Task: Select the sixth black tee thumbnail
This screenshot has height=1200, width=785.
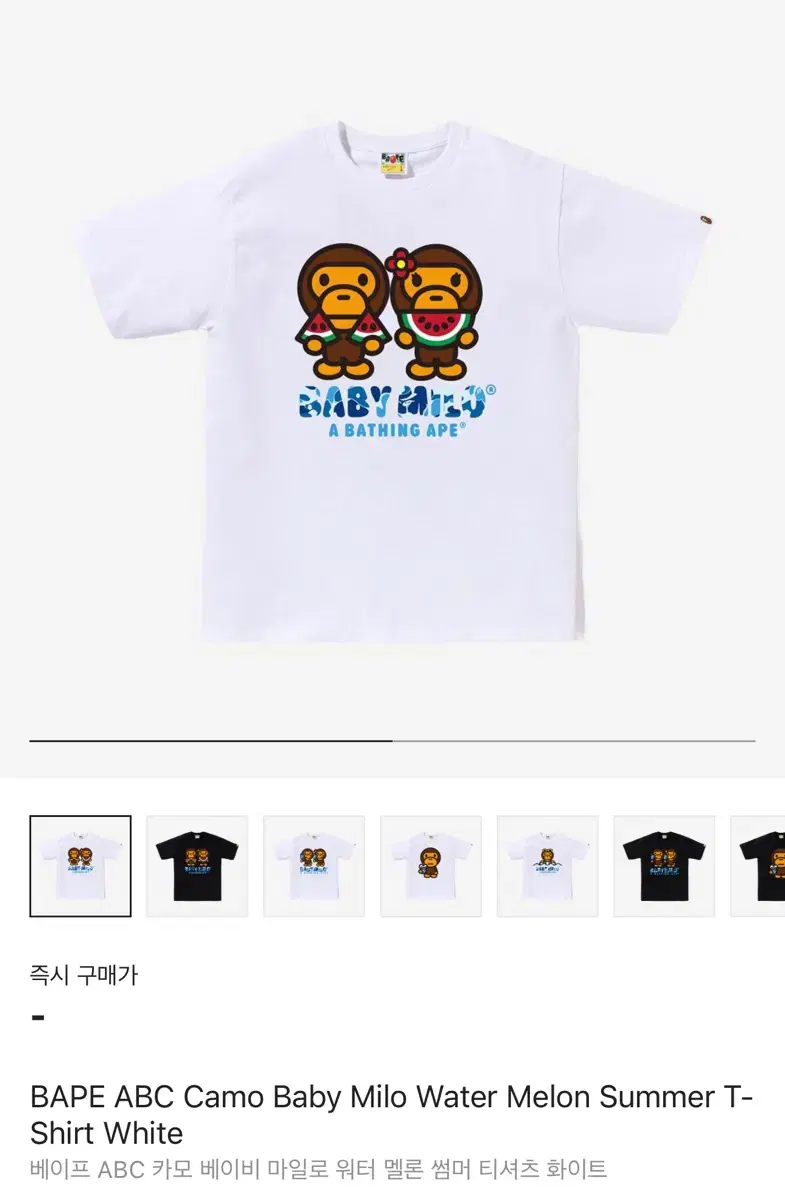Action: (664, 865)
